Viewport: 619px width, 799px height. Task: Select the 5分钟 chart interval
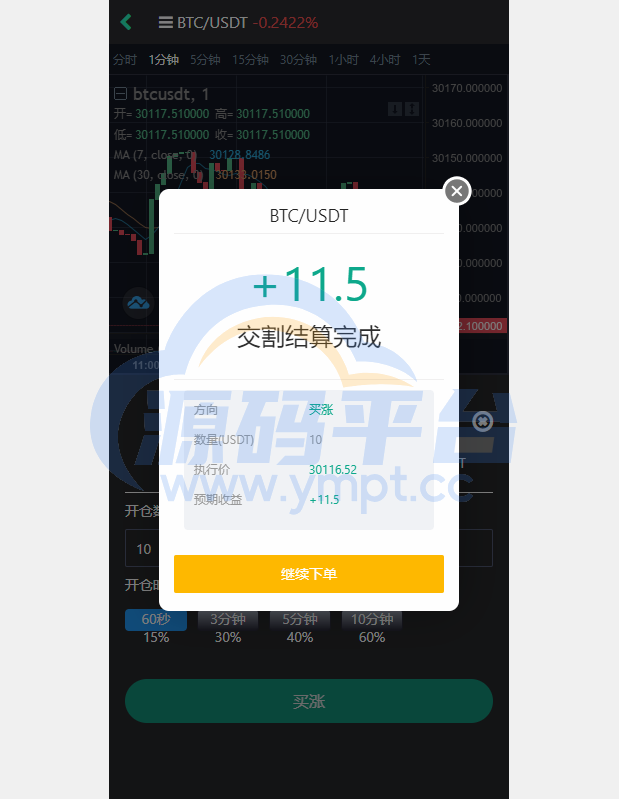(205, 60)
